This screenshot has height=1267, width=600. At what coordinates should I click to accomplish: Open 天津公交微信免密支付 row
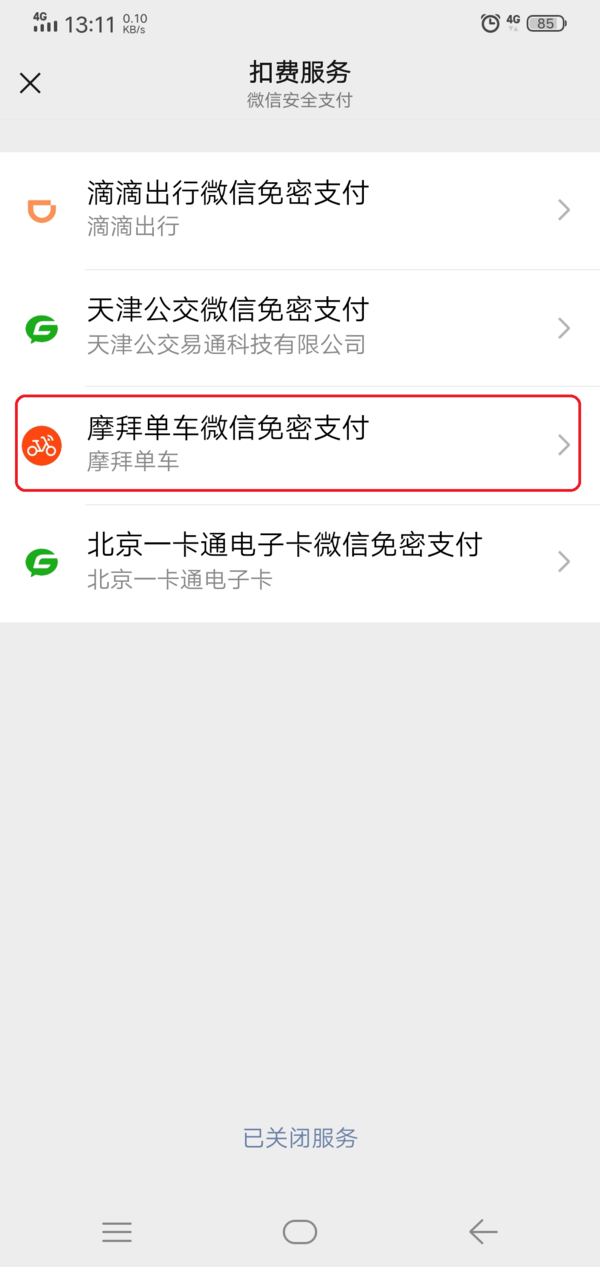point(300,327)
